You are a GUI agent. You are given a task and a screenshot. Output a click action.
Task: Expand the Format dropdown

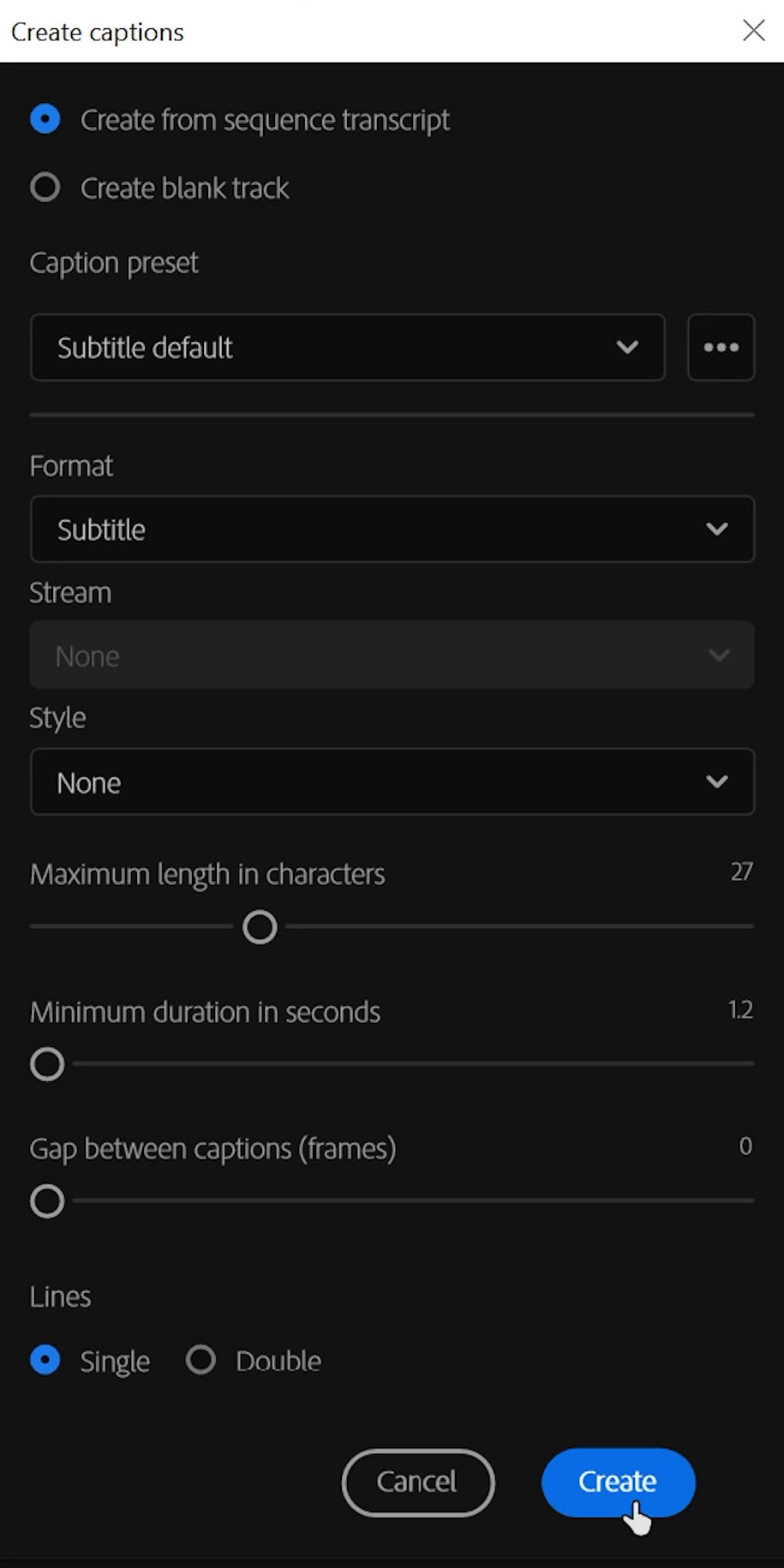(392, 529)
